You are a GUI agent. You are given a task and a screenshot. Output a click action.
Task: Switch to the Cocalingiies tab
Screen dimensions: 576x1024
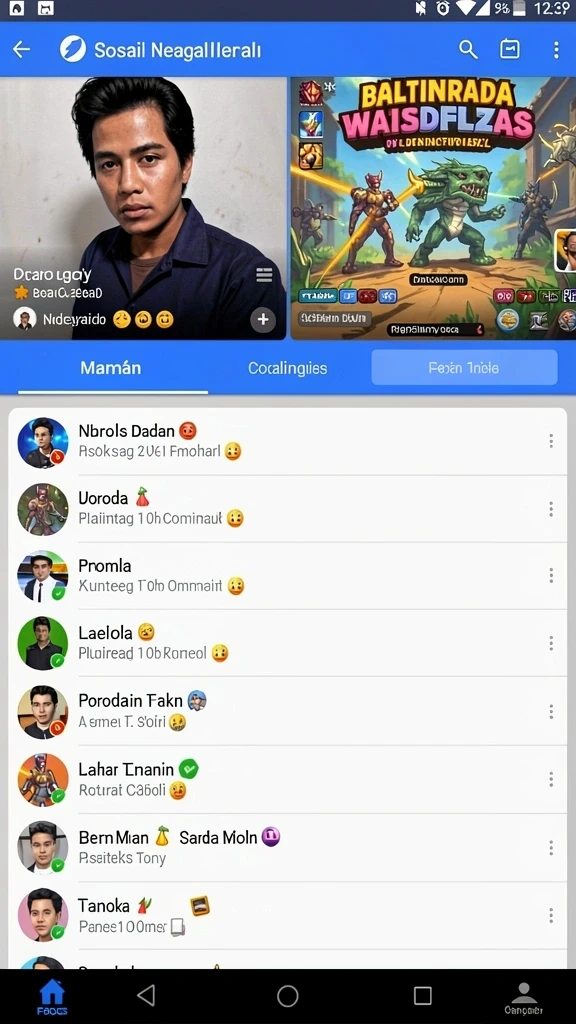pos(288,368)
